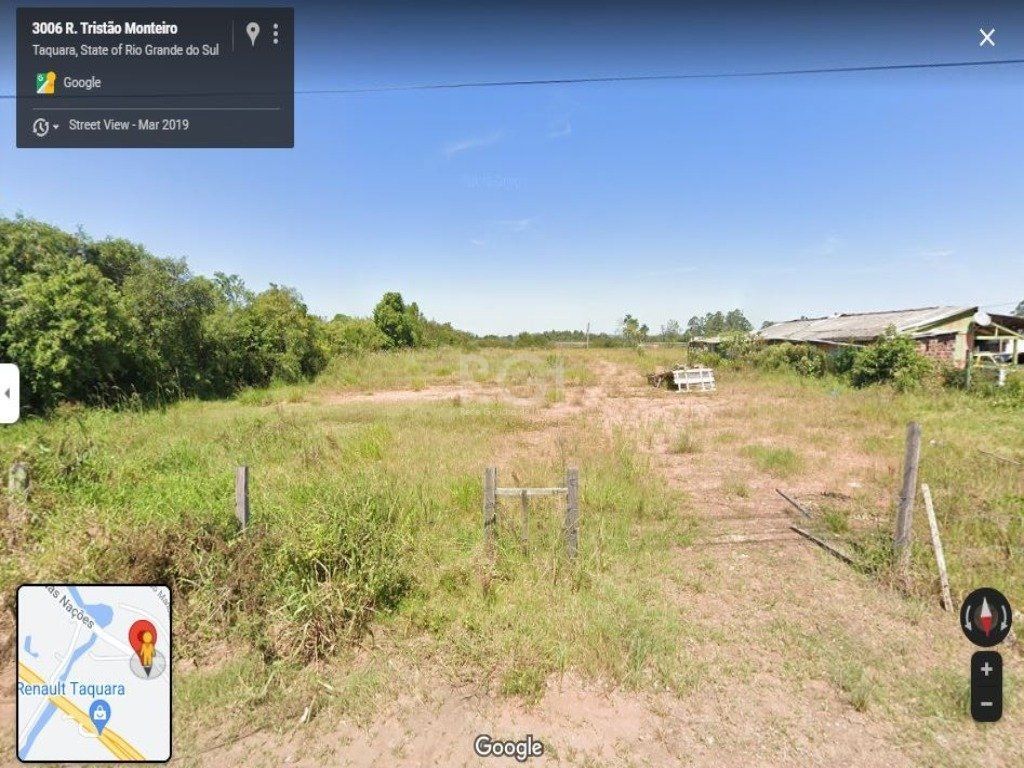Open the three-dot overflow menu

point(276,34)
